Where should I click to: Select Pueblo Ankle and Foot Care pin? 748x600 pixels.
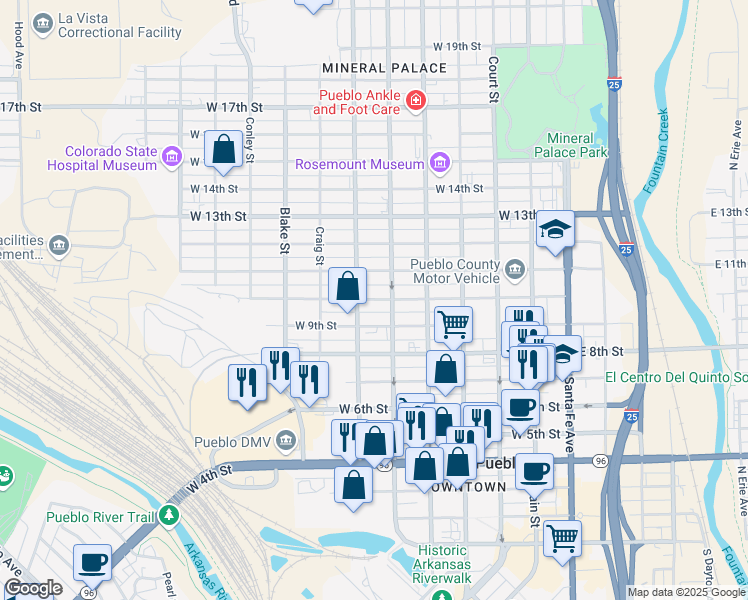point(414,100)
